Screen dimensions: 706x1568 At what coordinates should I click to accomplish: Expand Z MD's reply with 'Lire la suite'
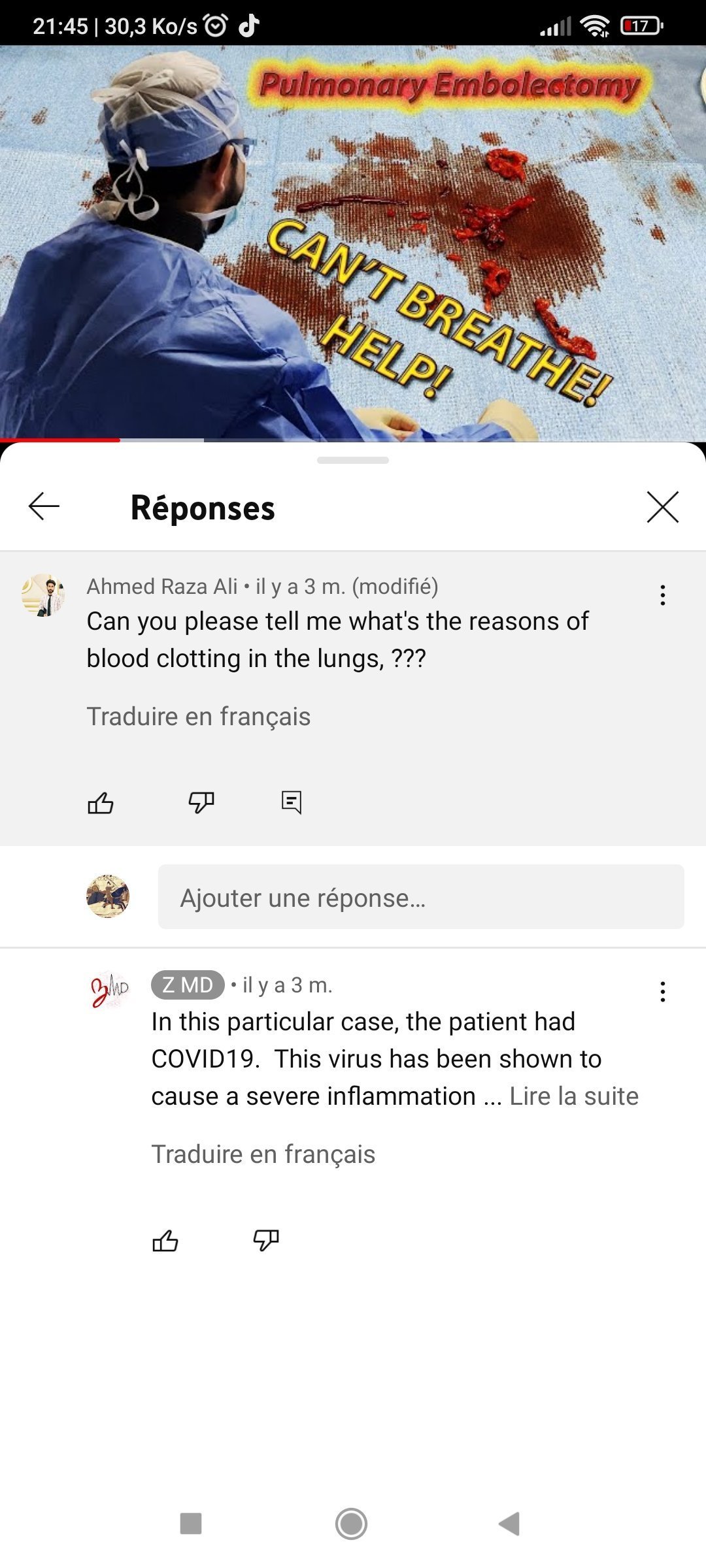(x=573, y=1096)
